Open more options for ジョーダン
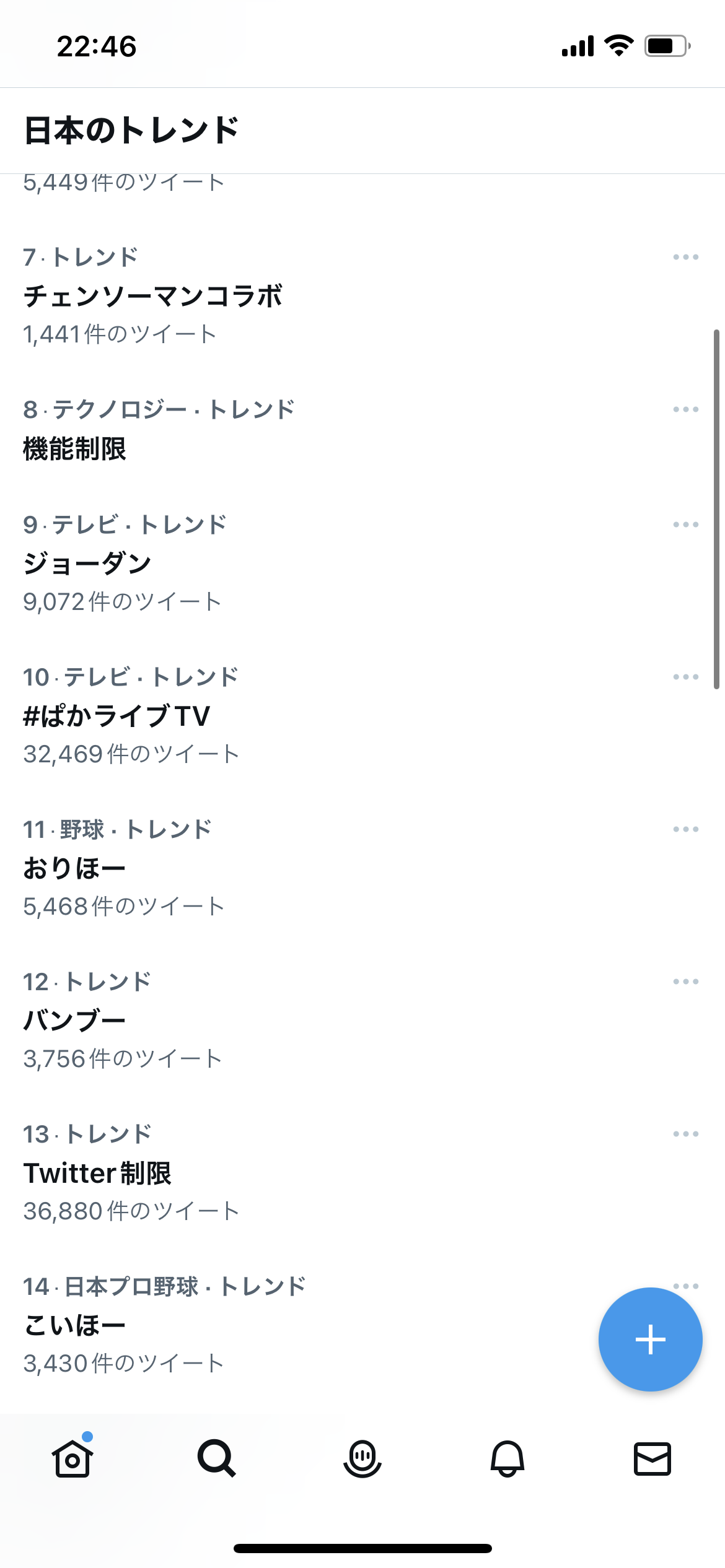 point(685,525)
